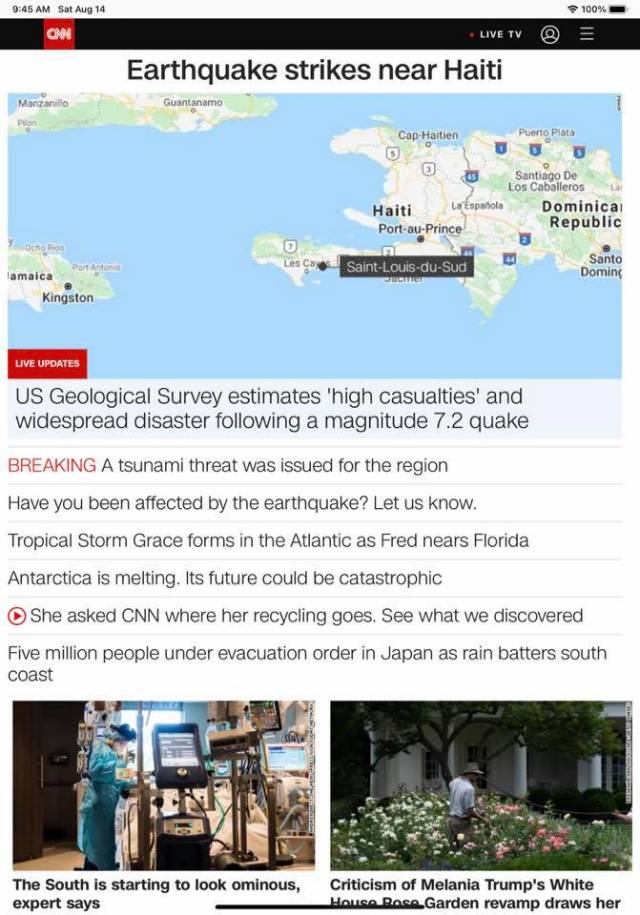Read Melania Trump Rose Garden criticism headline
The image size is (640, 915).
(476, 893)
